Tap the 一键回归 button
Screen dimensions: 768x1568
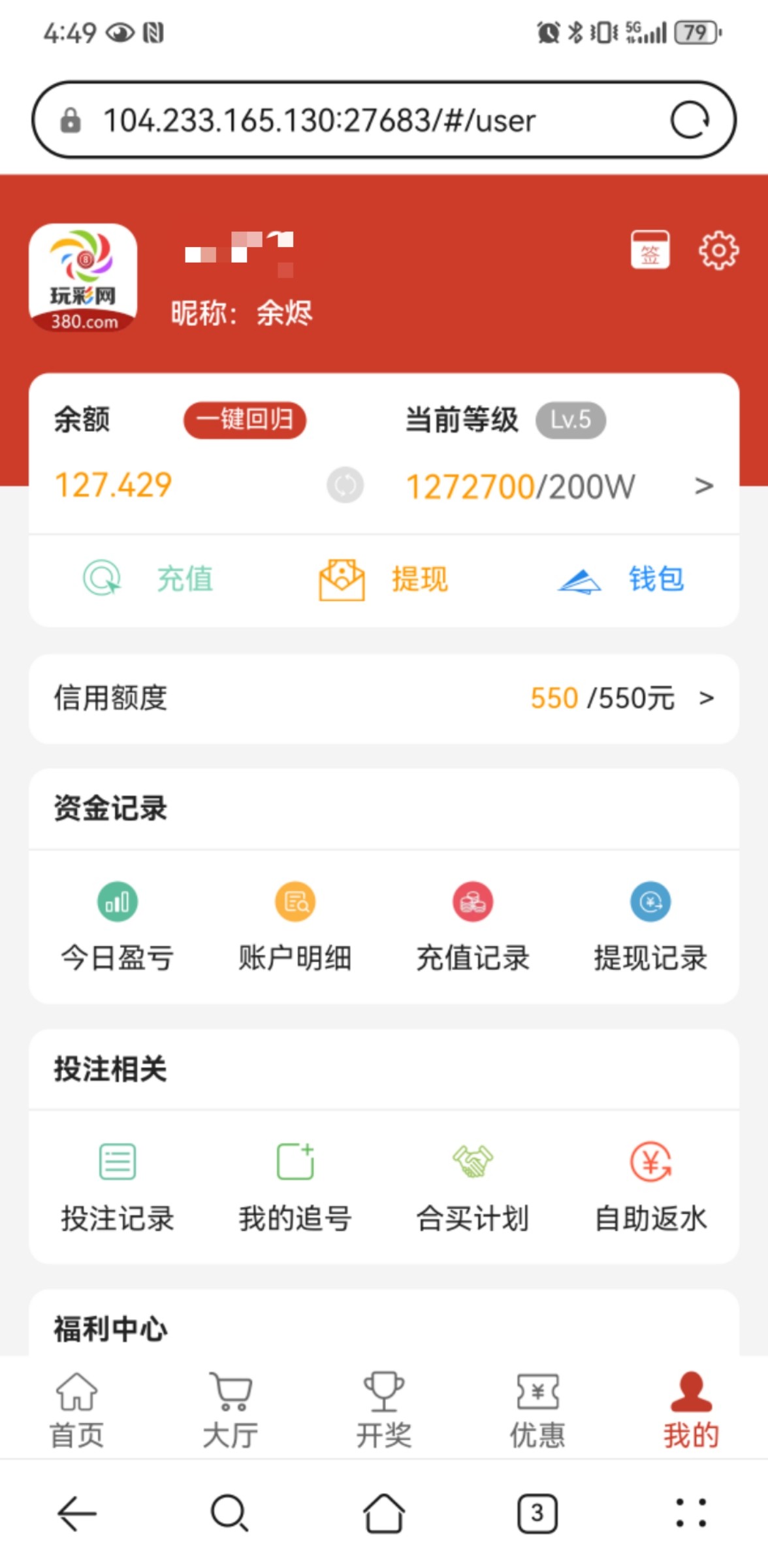[x=245, y=420]
